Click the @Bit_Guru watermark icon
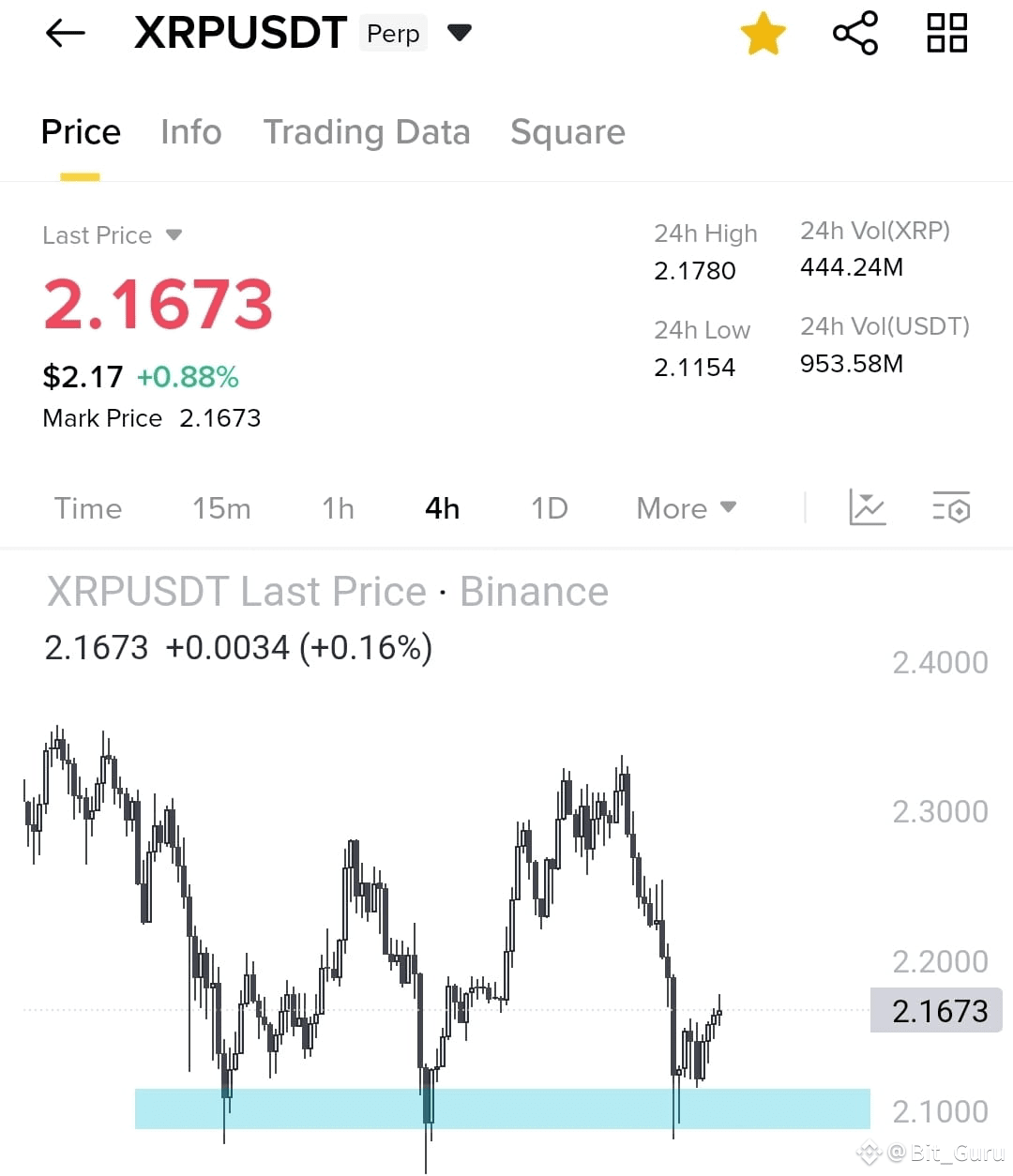 [869, 1152]
